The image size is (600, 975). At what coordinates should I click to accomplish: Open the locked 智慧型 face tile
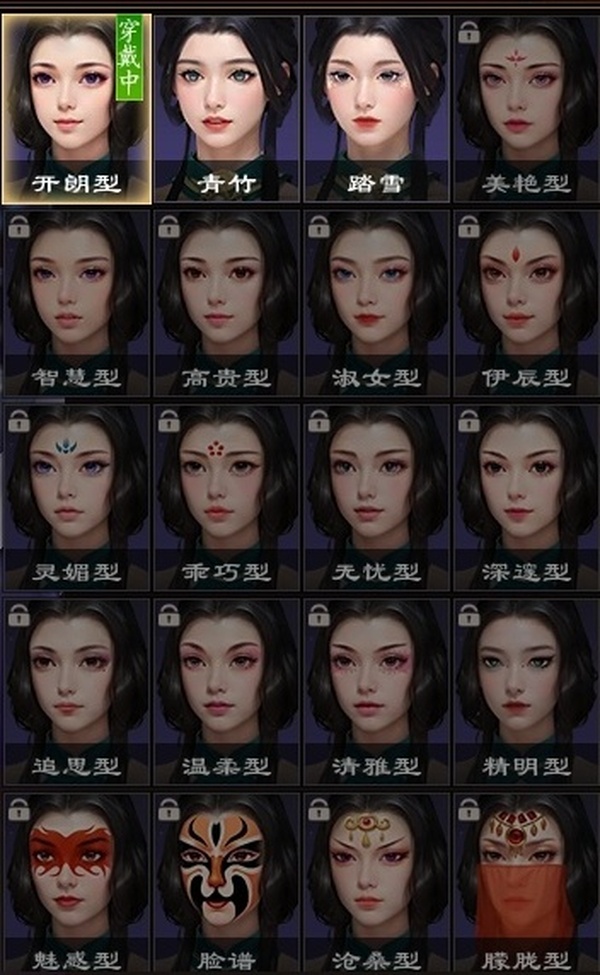click(x=76, y=302)
